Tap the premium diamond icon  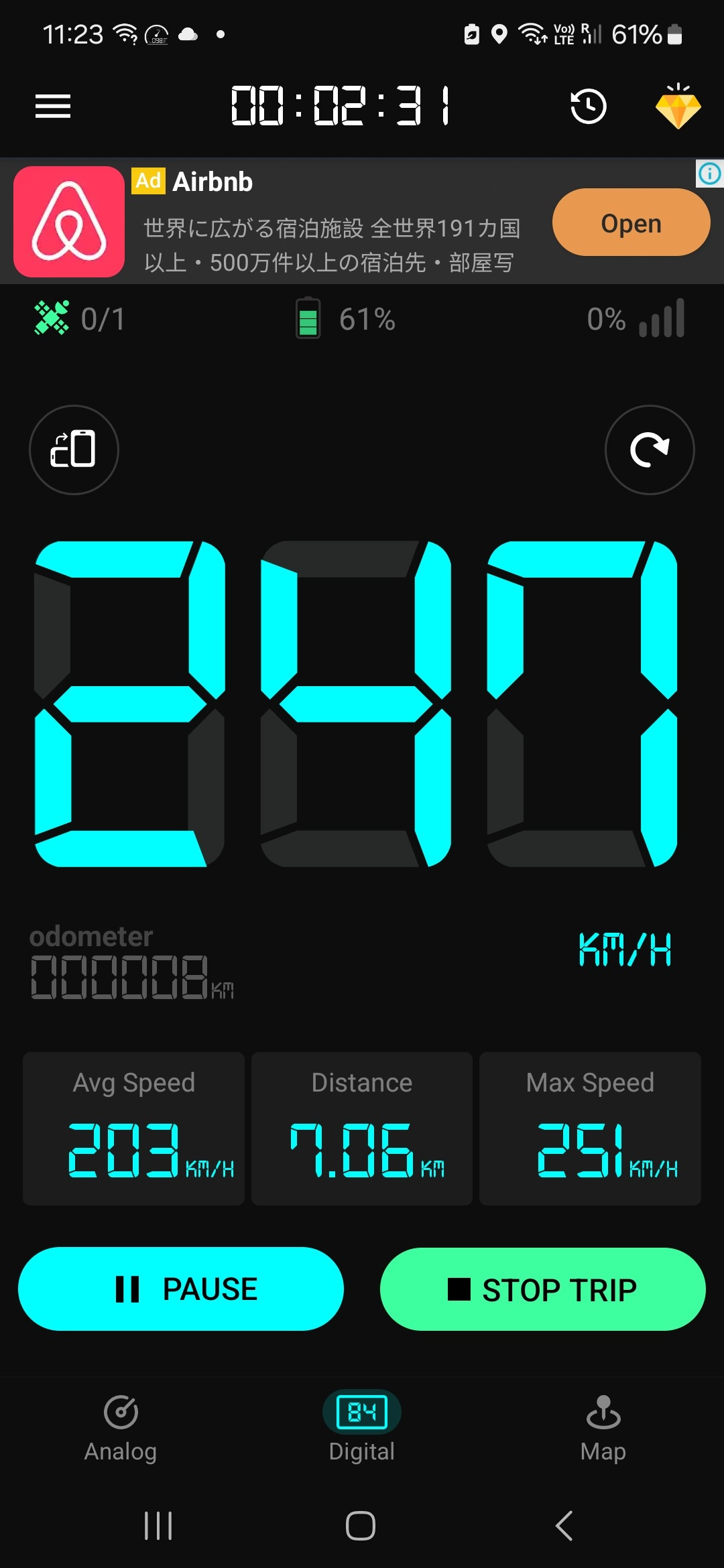click(678, 107)
